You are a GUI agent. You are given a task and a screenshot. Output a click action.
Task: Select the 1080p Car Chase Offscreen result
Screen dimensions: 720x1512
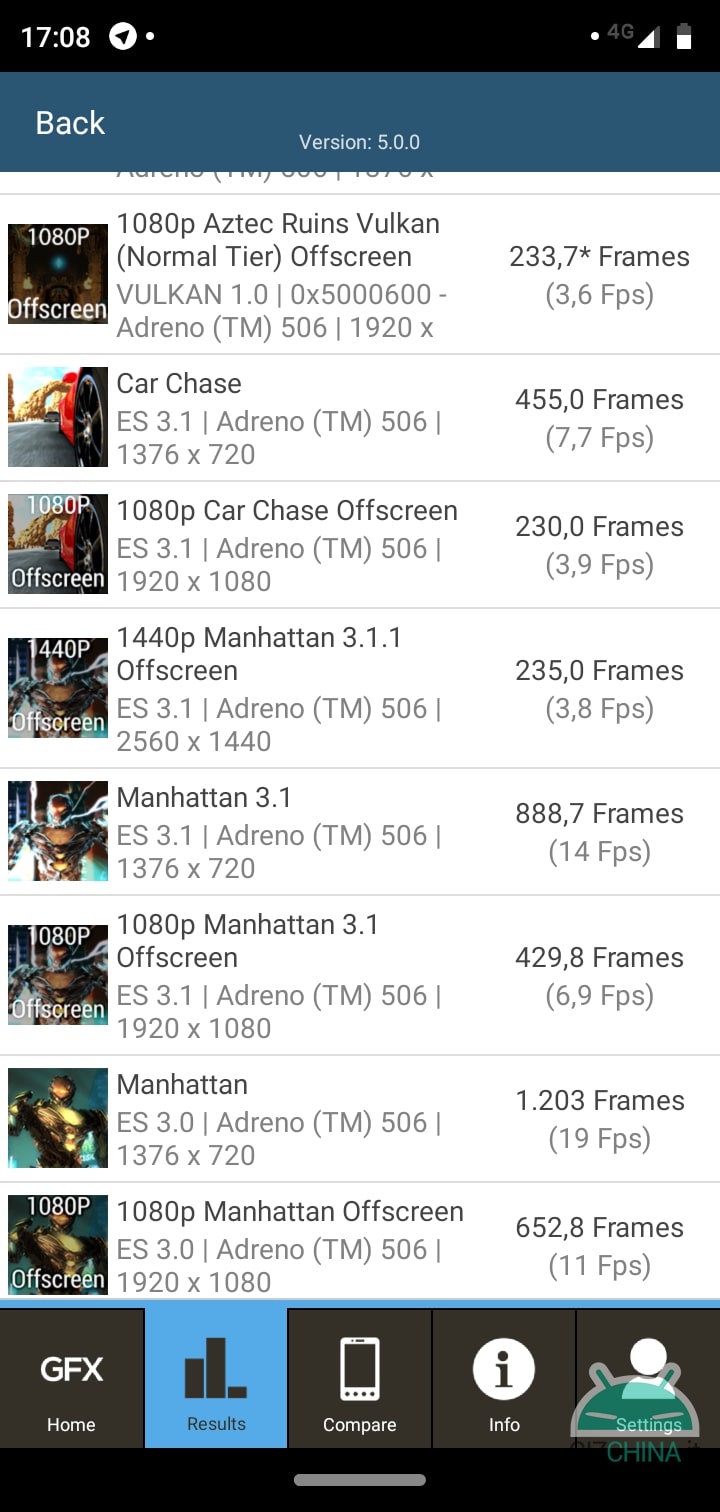[360, 544]
